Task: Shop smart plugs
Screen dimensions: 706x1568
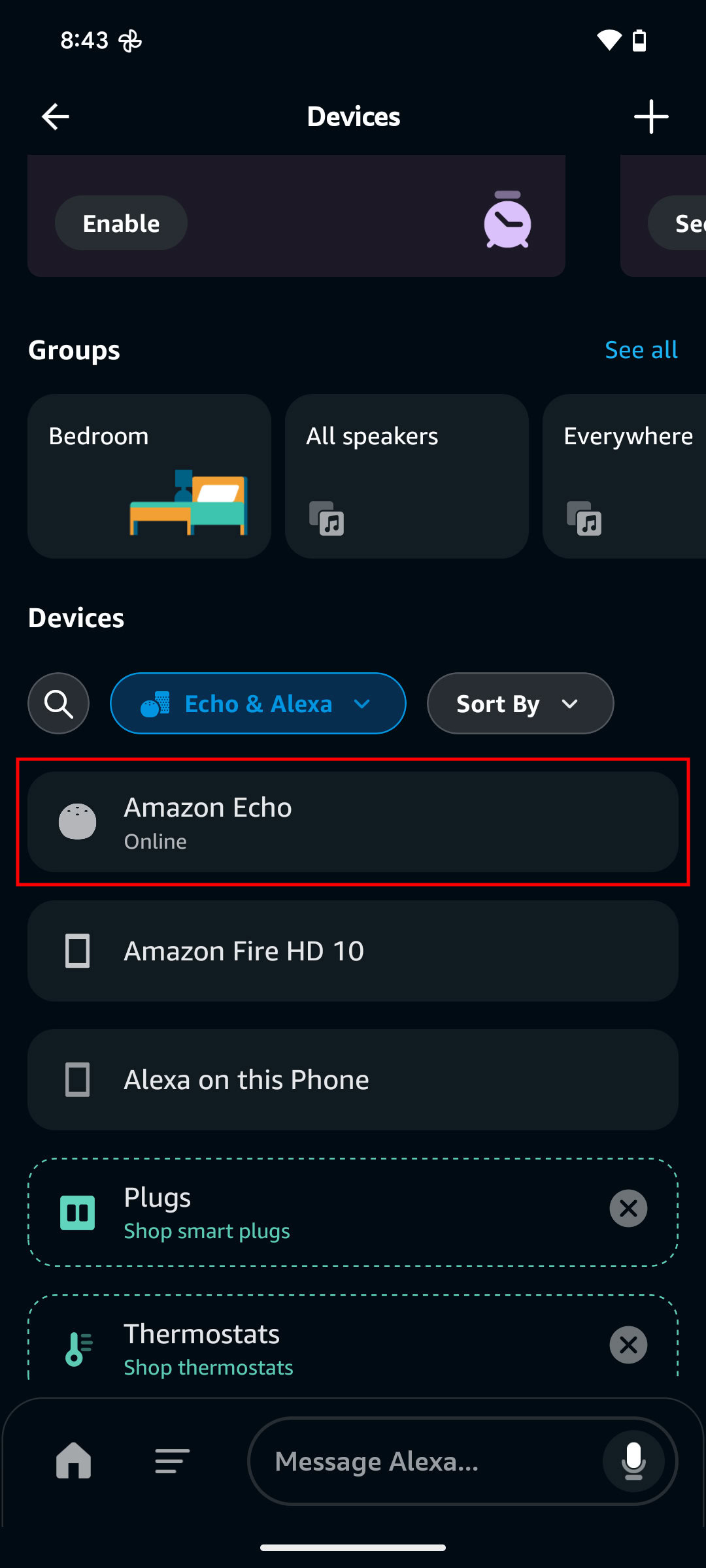Action: click(207, 1231)
